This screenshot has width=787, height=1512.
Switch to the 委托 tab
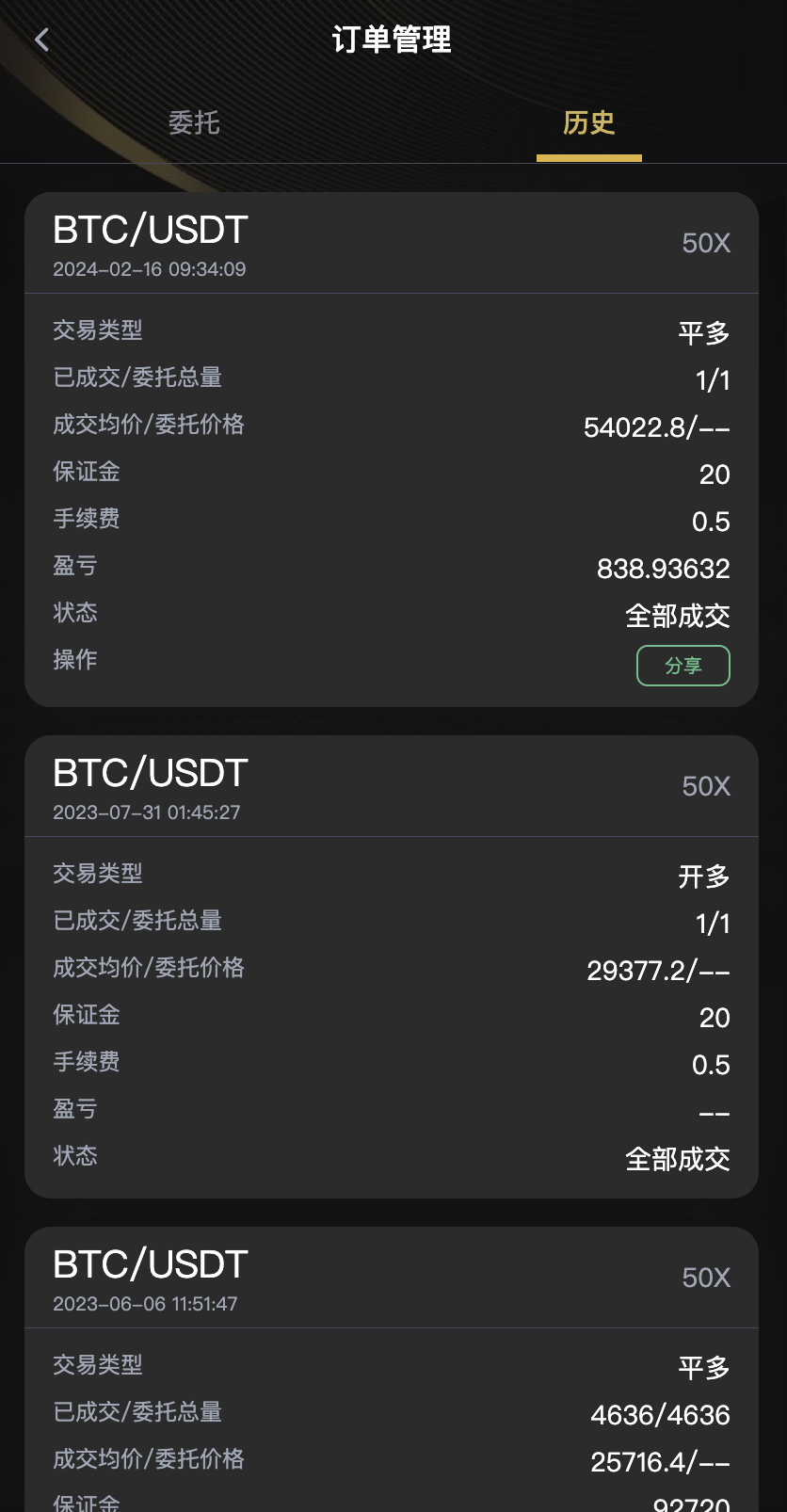click(195, 123)
